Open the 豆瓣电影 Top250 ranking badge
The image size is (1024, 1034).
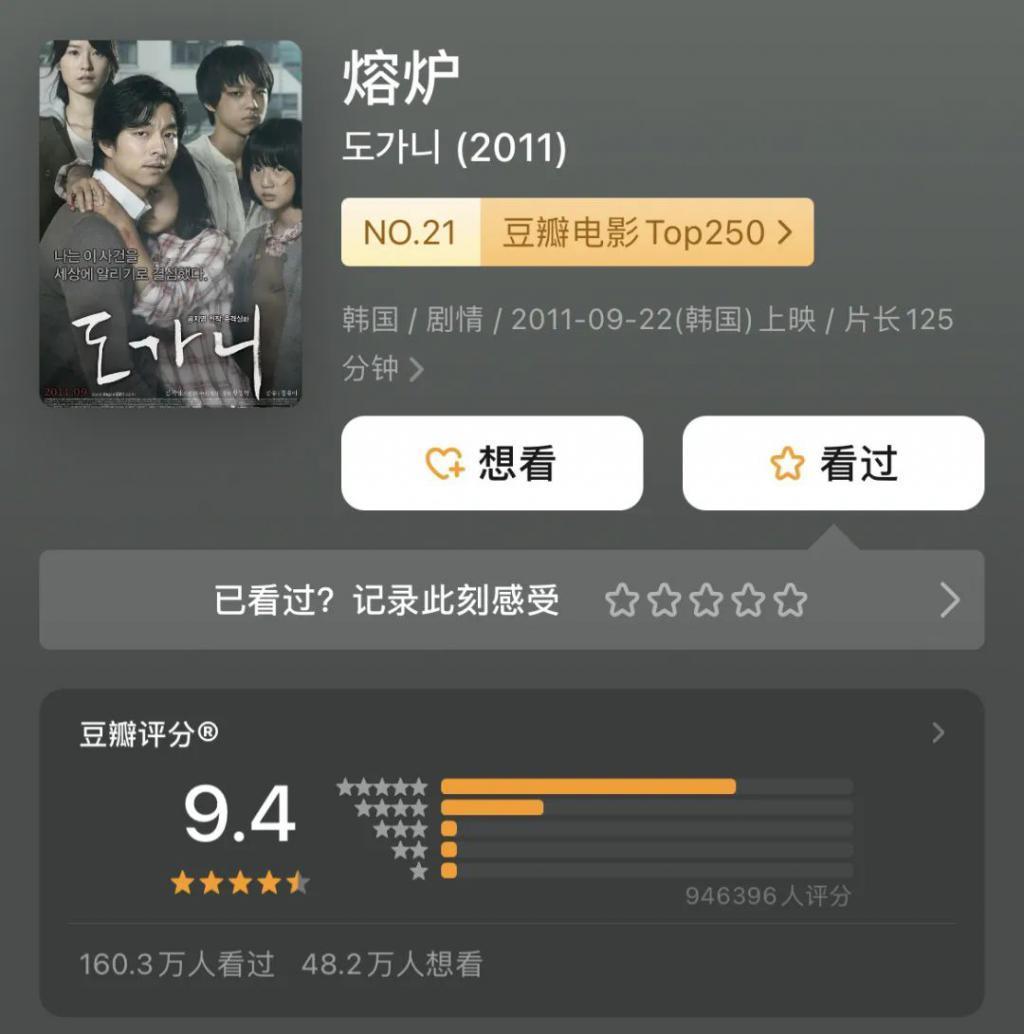(x=577, y=233)
